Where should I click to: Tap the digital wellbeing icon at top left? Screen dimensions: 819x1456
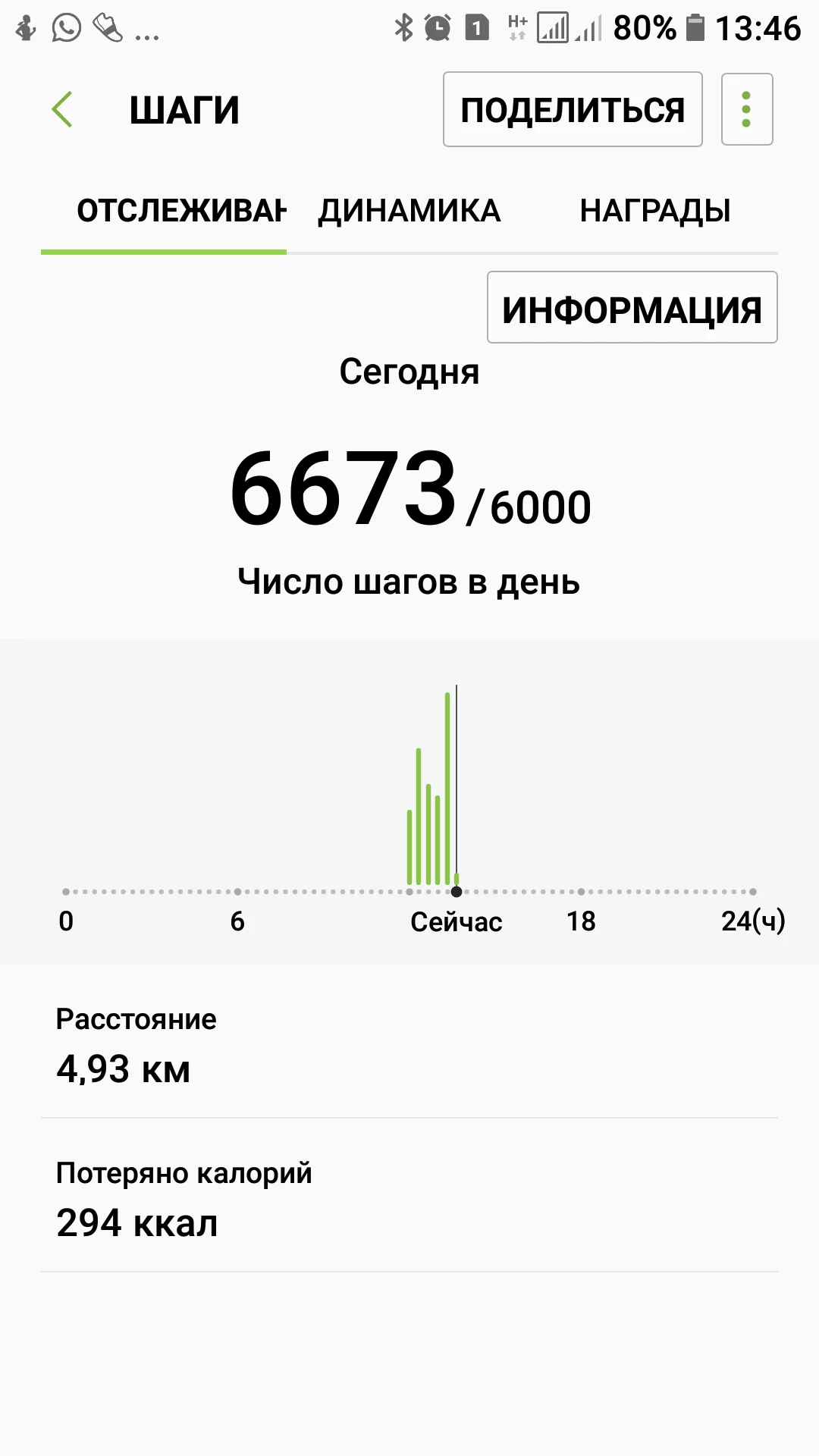(x=24, y=27)
